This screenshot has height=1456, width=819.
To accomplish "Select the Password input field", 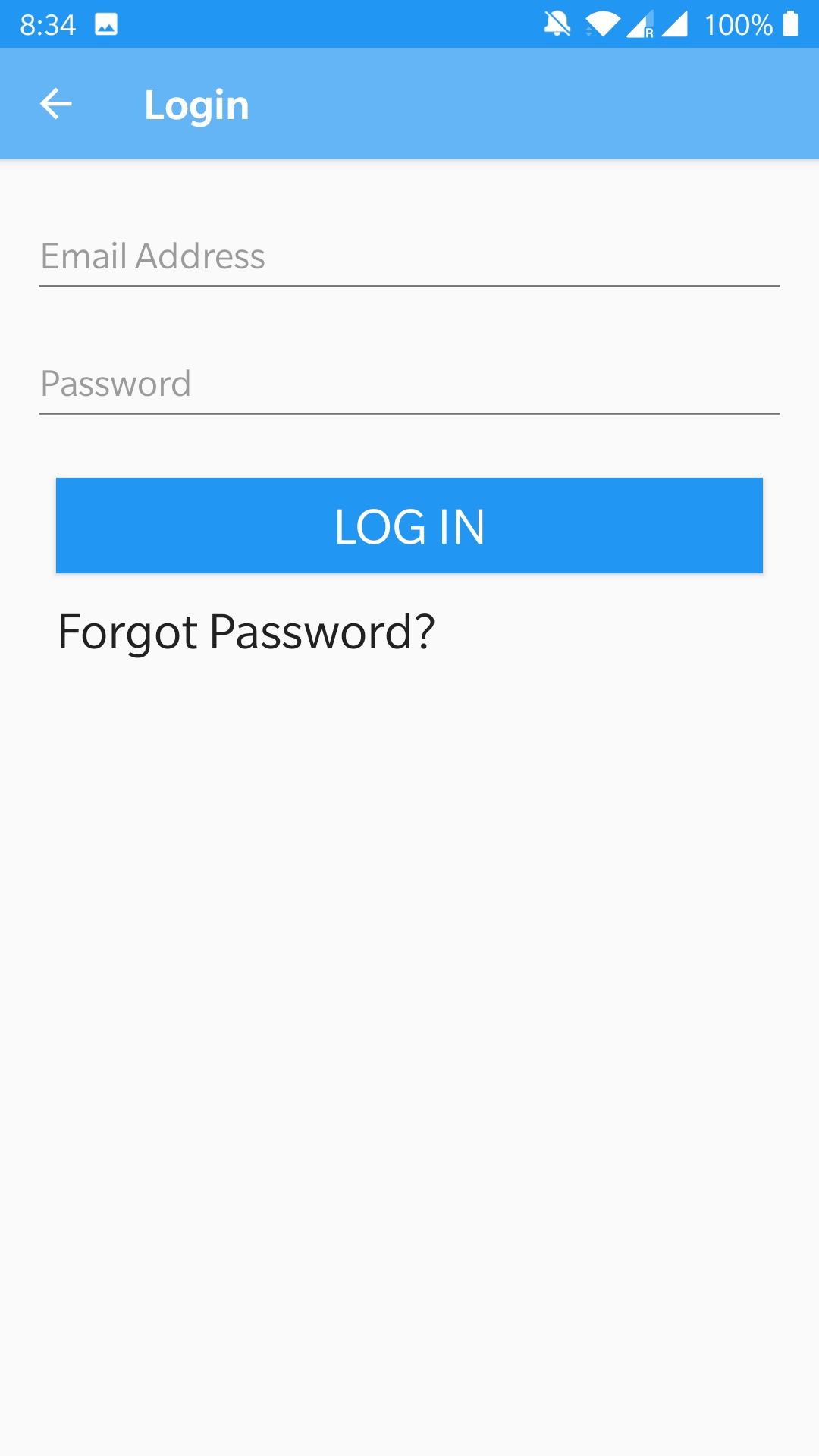I will click(409, 384).
